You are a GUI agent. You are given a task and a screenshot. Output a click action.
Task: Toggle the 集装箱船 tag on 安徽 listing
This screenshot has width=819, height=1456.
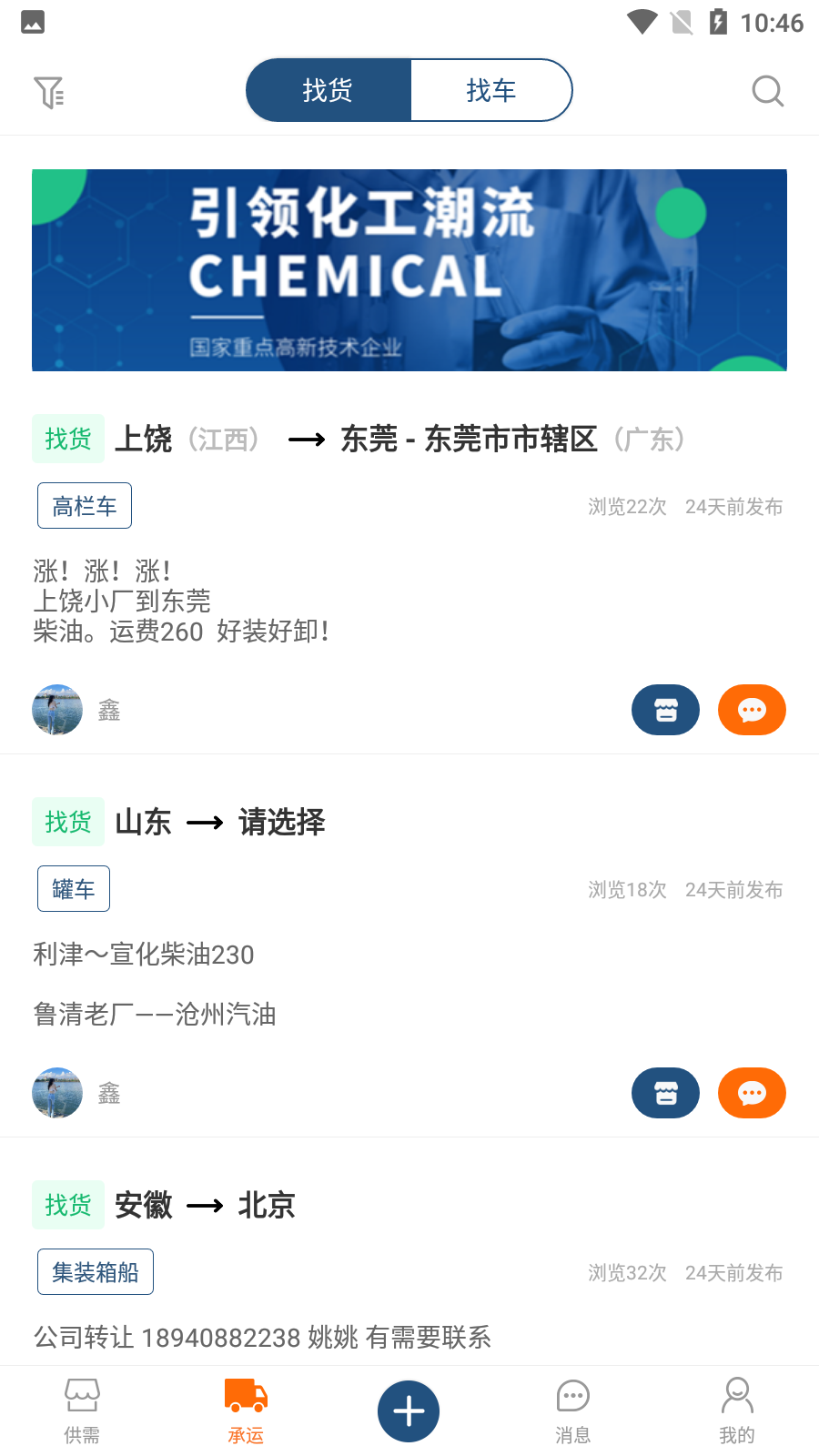pyautogui.click(x=95, y=1271)
